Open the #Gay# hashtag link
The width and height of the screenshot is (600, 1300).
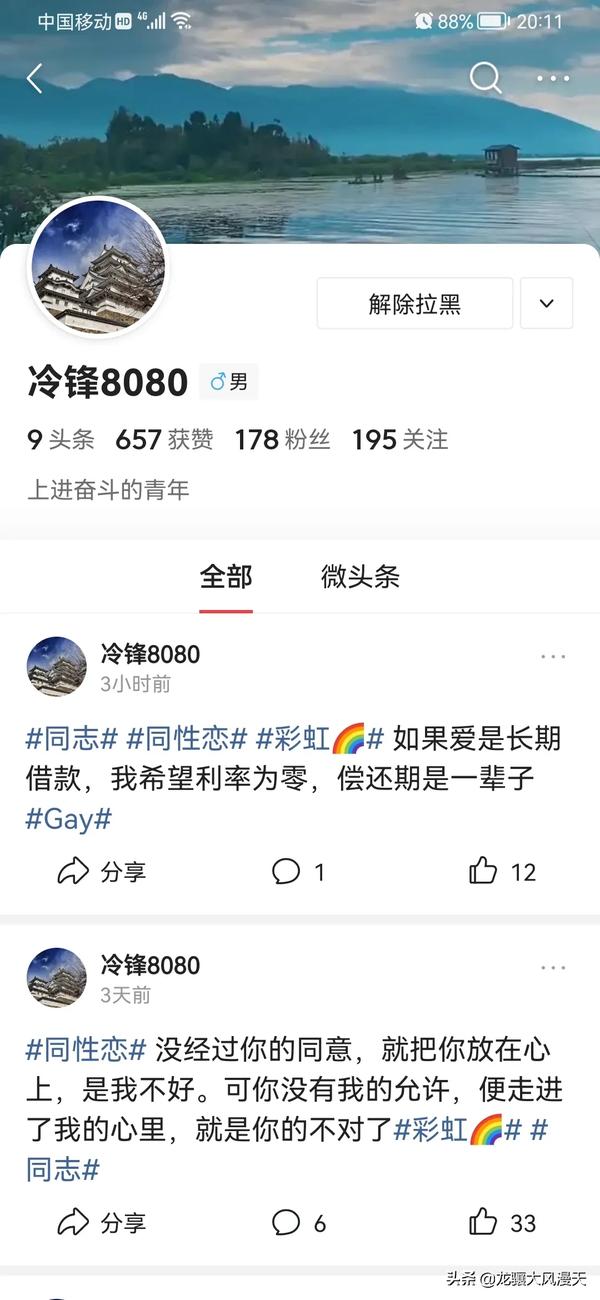click(68, 819)
